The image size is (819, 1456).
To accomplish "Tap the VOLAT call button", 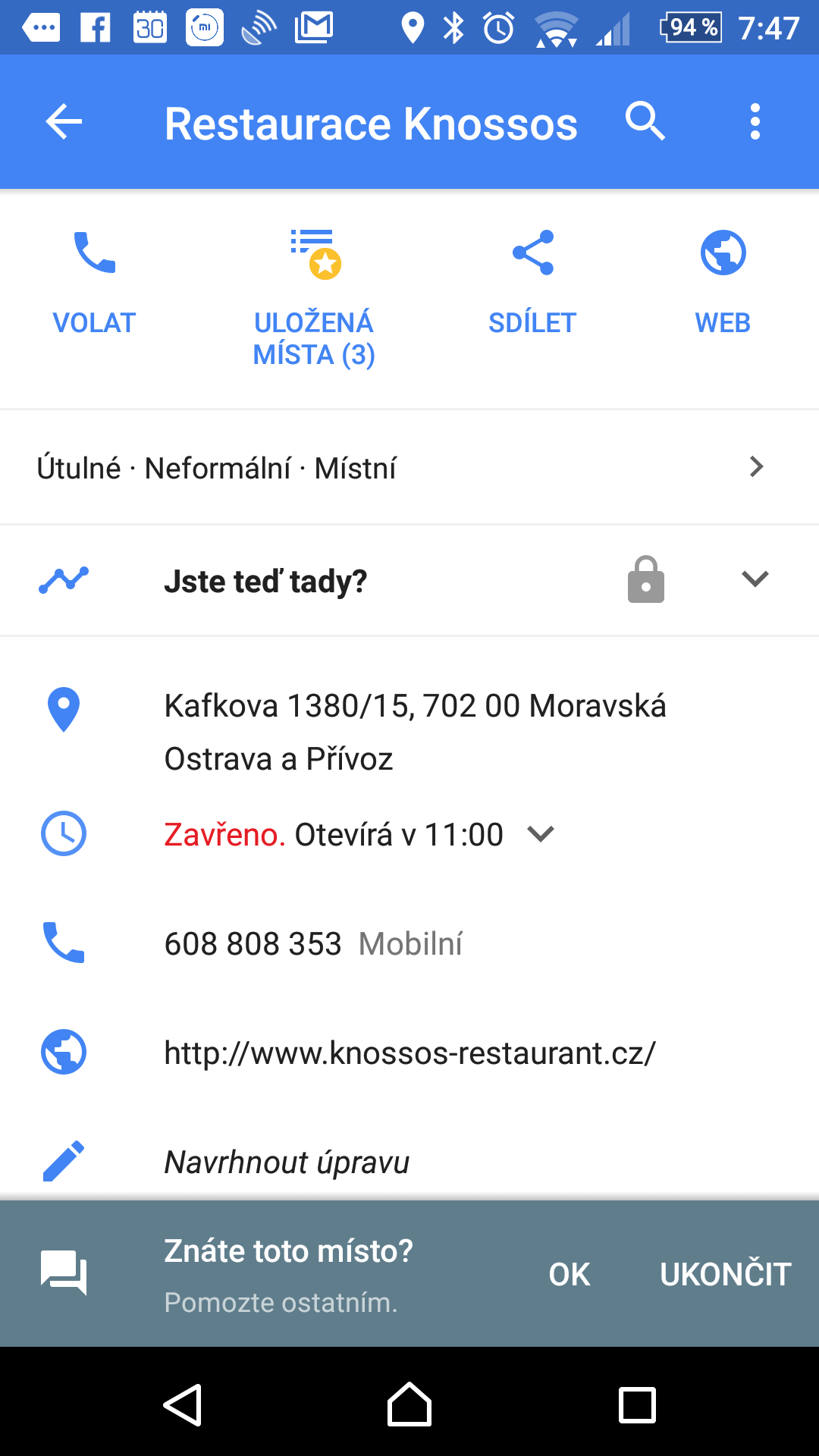I will point(94,282).
